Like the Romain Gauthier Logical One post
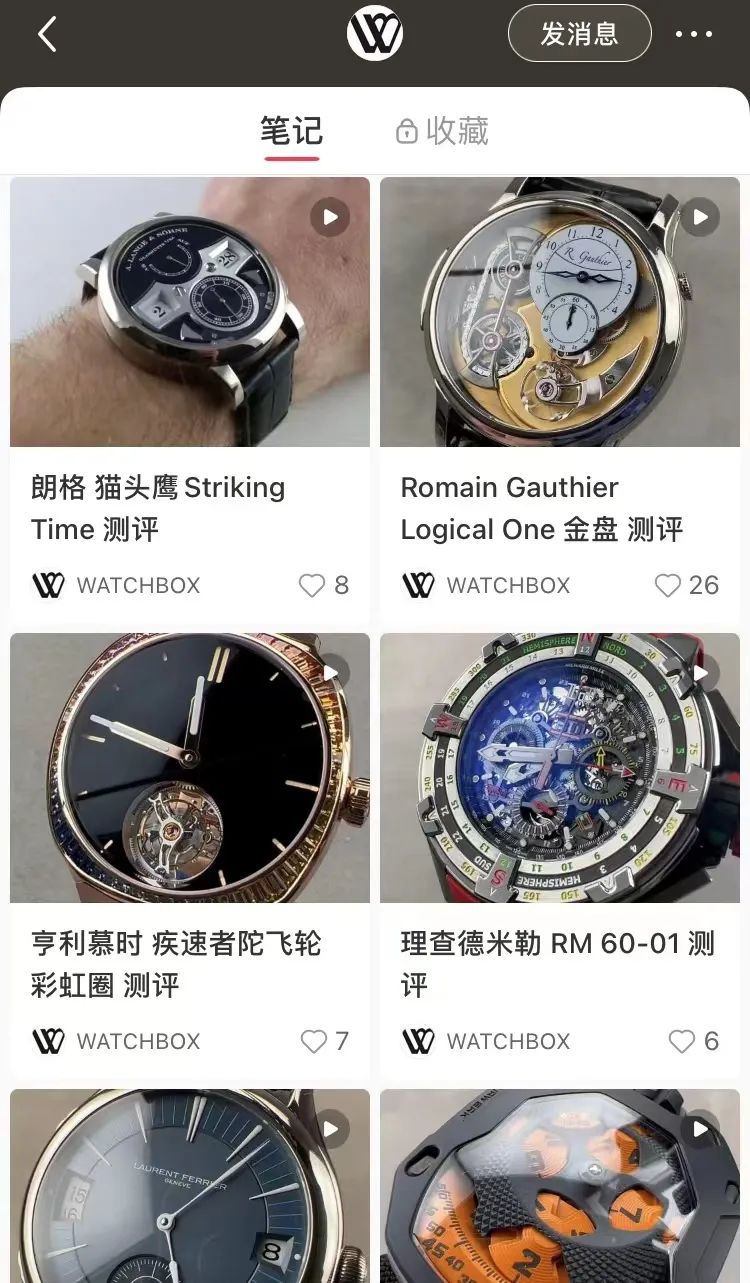Viewport: 750px width, 1283px height. coord(668,585)
